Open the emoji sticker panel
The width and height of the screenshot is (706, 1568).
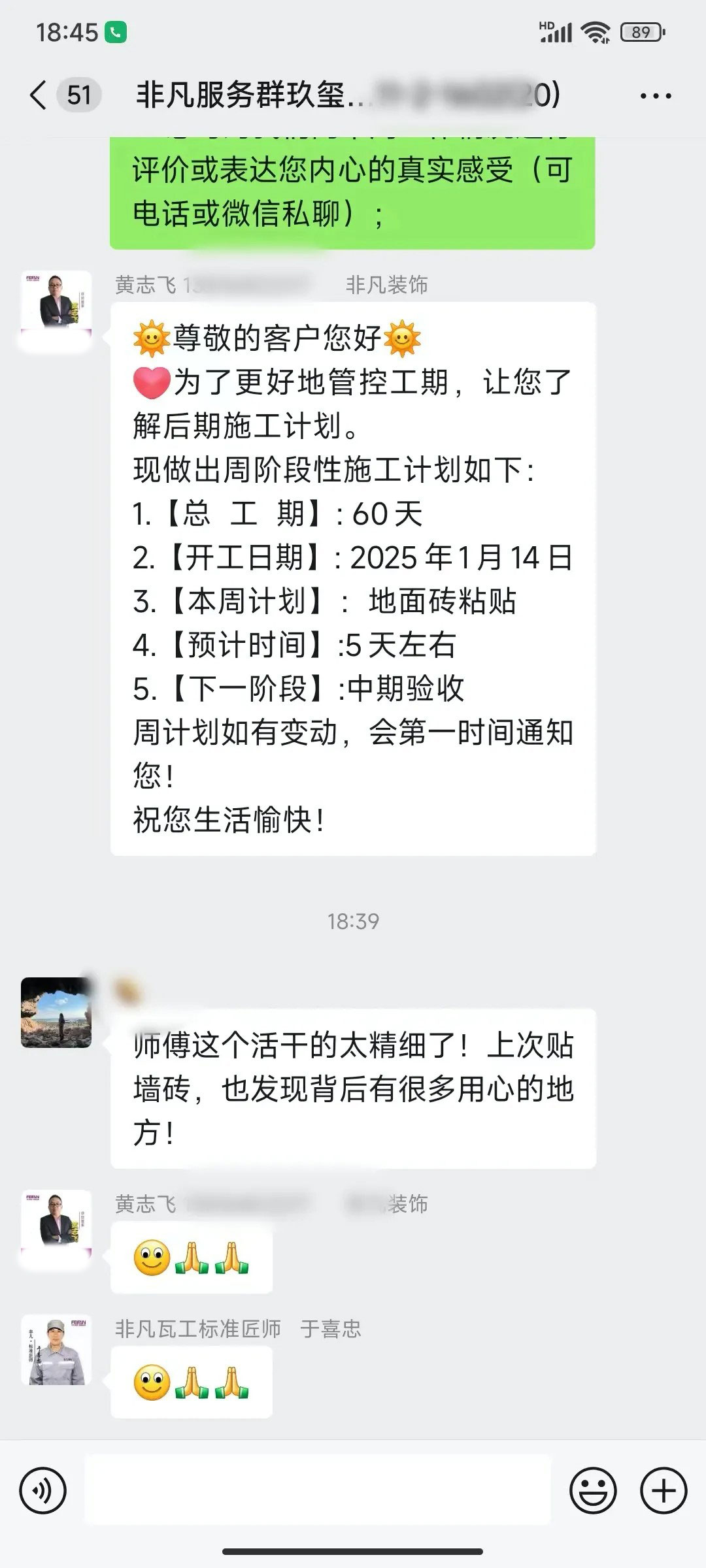pos(593,1490)
